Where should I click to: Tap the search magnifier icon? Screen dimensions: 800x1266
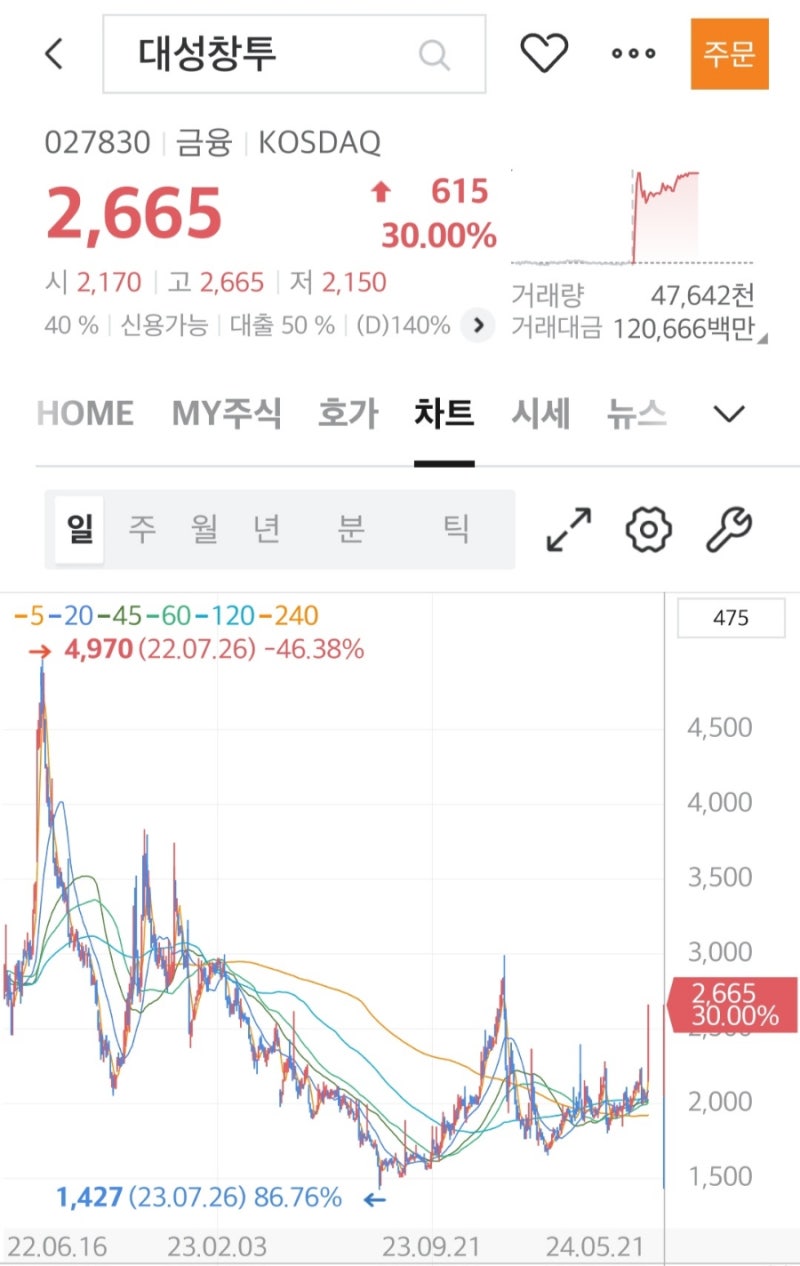[x=433, y=54]
